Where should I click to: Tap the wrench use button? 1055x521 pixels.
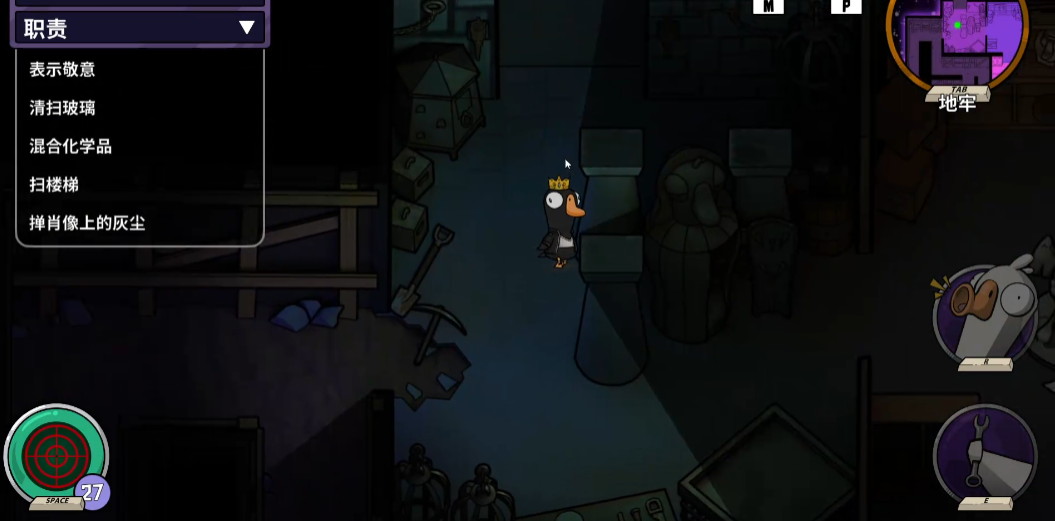coord(982,454)
